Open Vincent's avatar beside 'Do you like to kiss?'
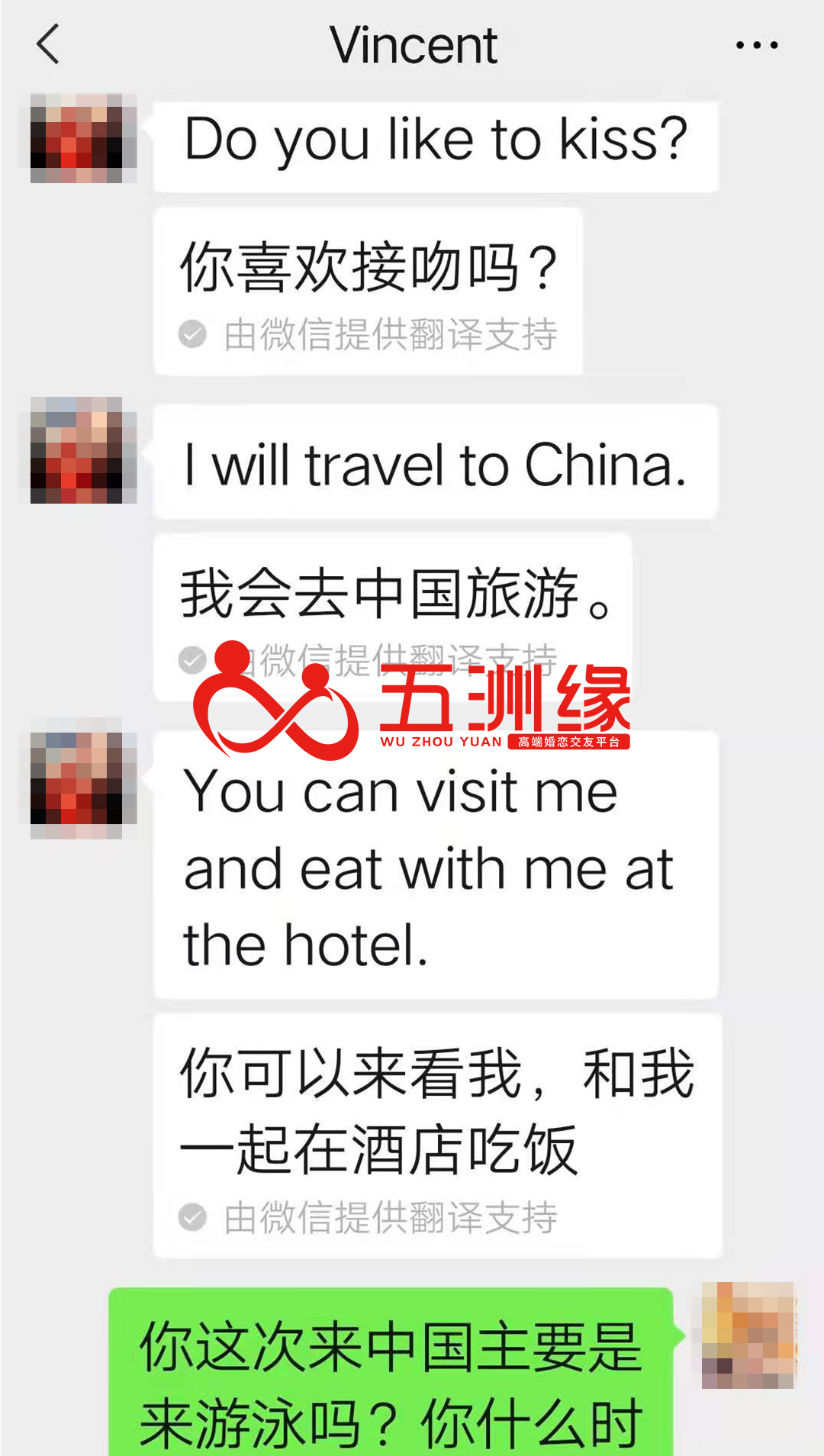This screenshot has width=824, height=1456. [77, 138]
